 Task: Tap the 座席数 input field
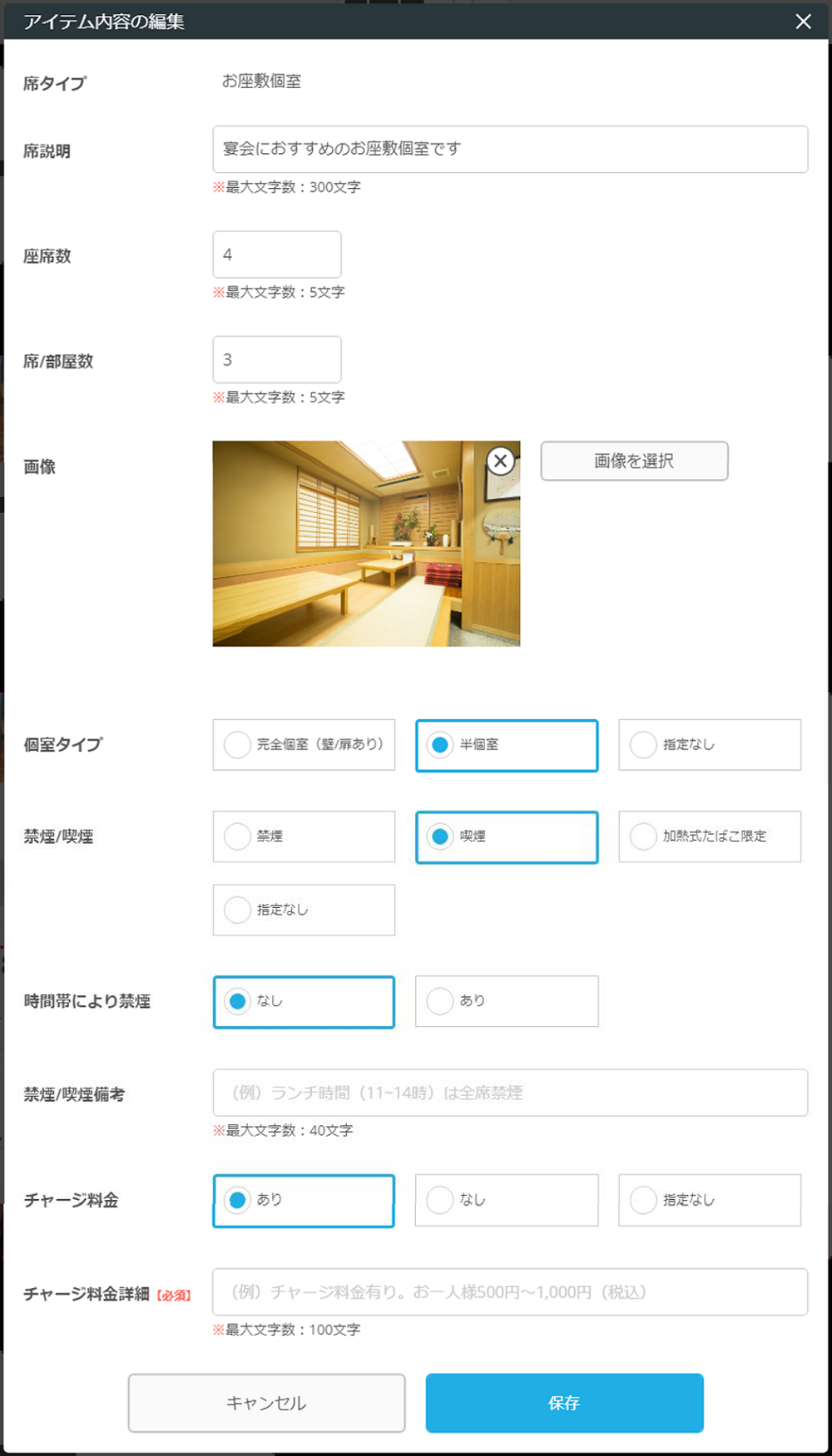coord(276,254)
